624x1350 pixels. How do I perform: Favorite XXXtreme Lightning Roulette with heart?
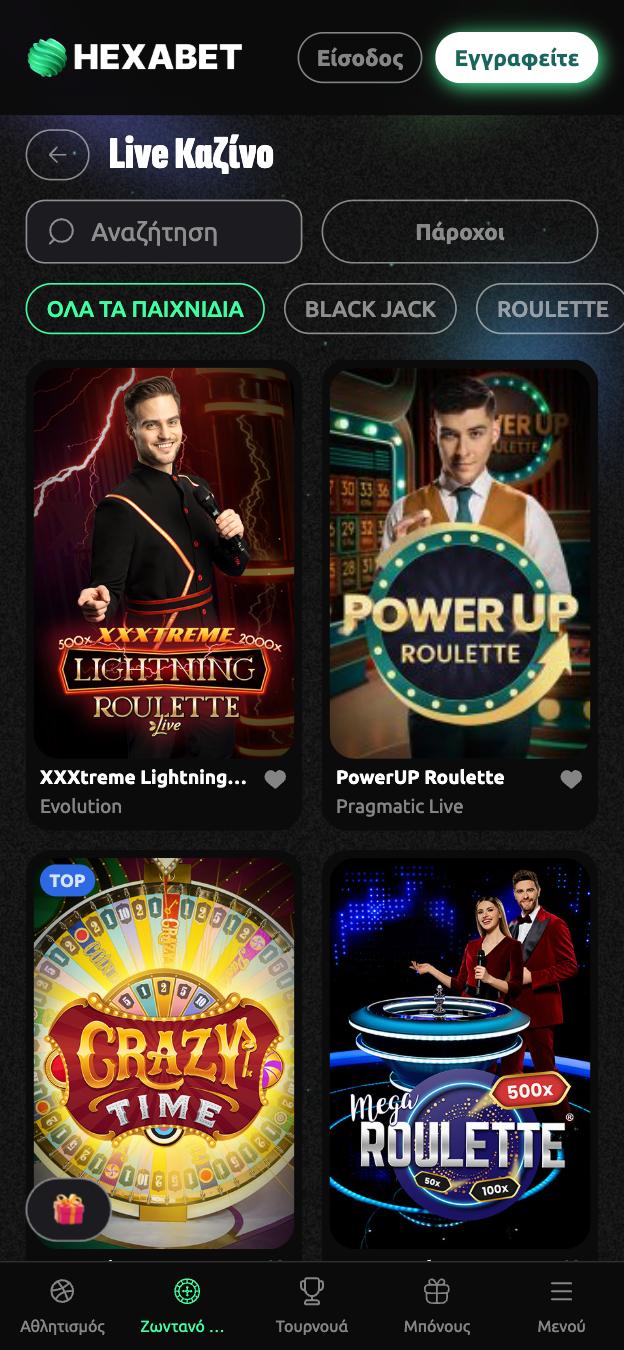(275, 779)
